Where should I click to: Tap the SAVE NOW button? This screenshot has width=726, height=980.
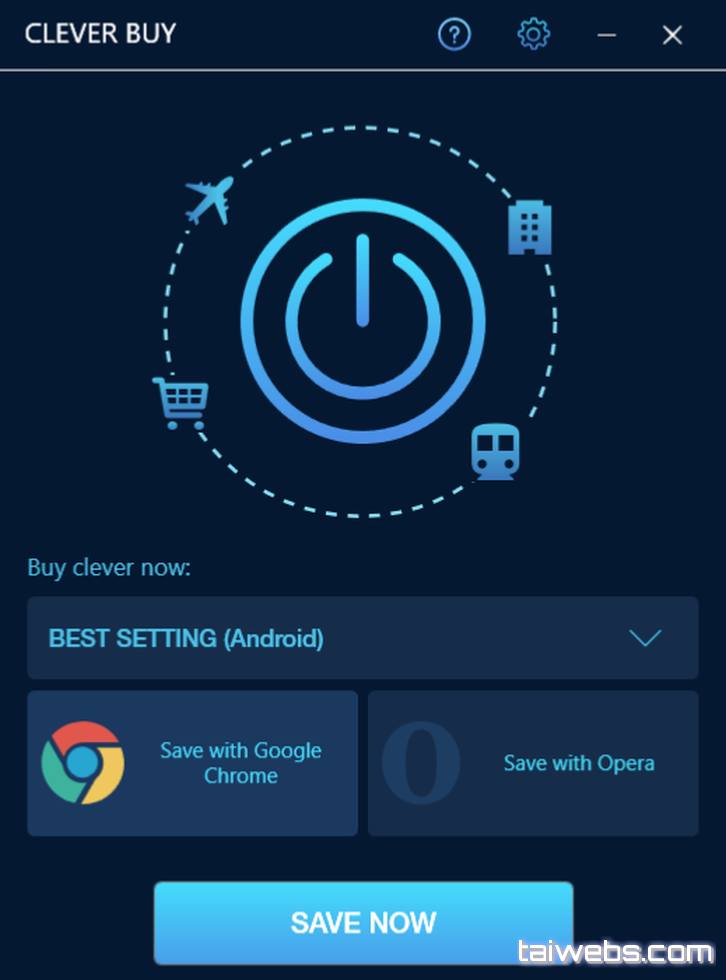click(363, 922)
